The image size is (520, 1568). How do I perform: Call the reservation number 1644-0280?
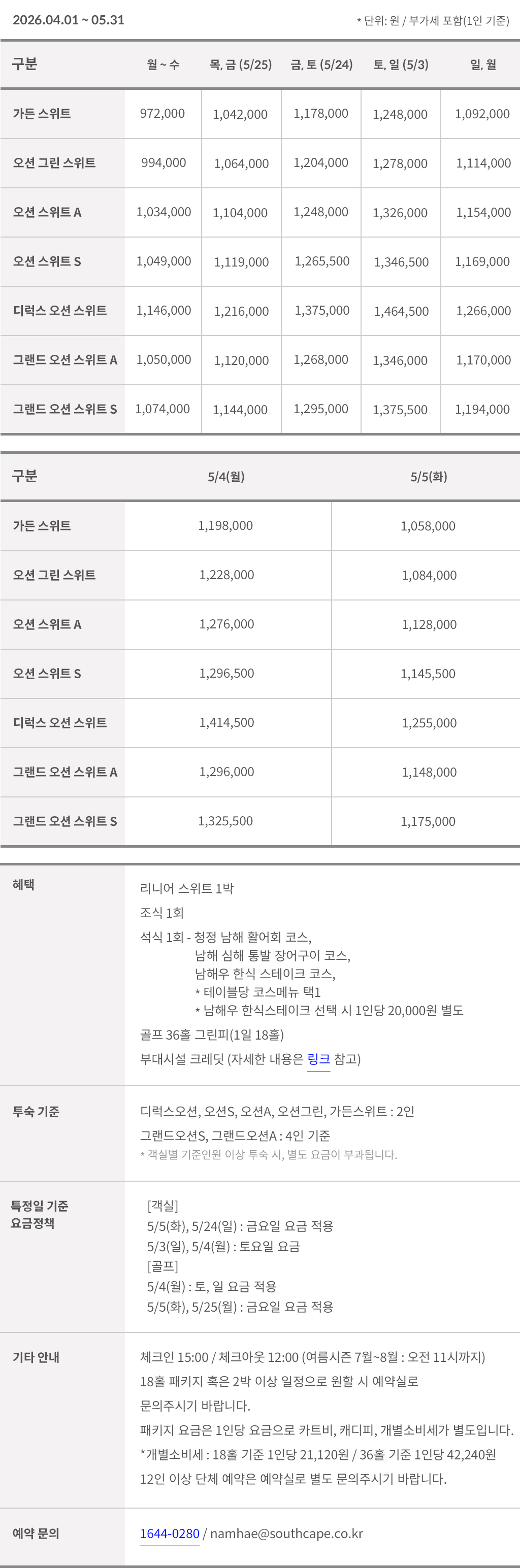(169, 1533)
